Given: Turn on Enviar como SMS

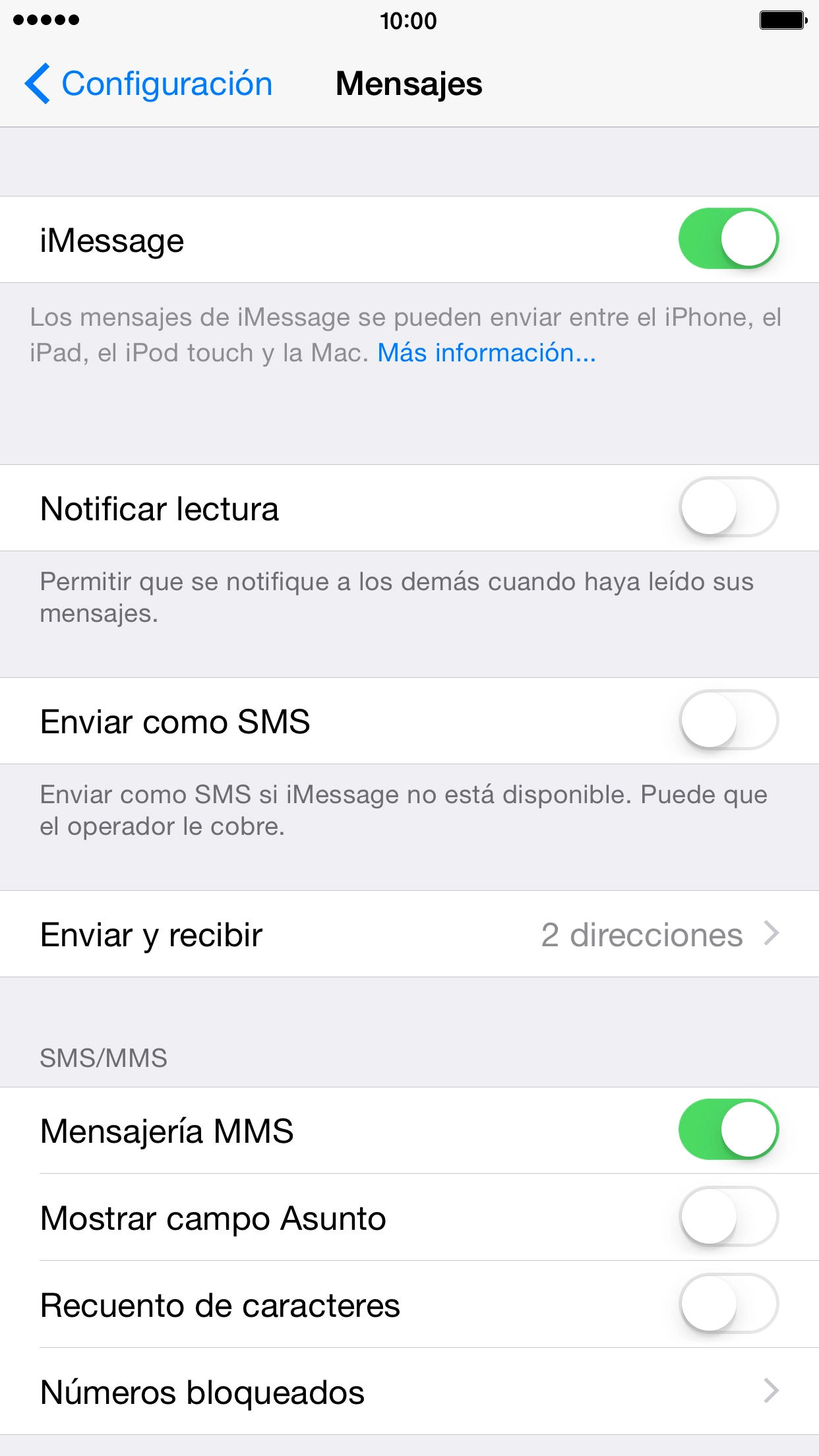Looking at the screenshot, I should click(729, 720).
